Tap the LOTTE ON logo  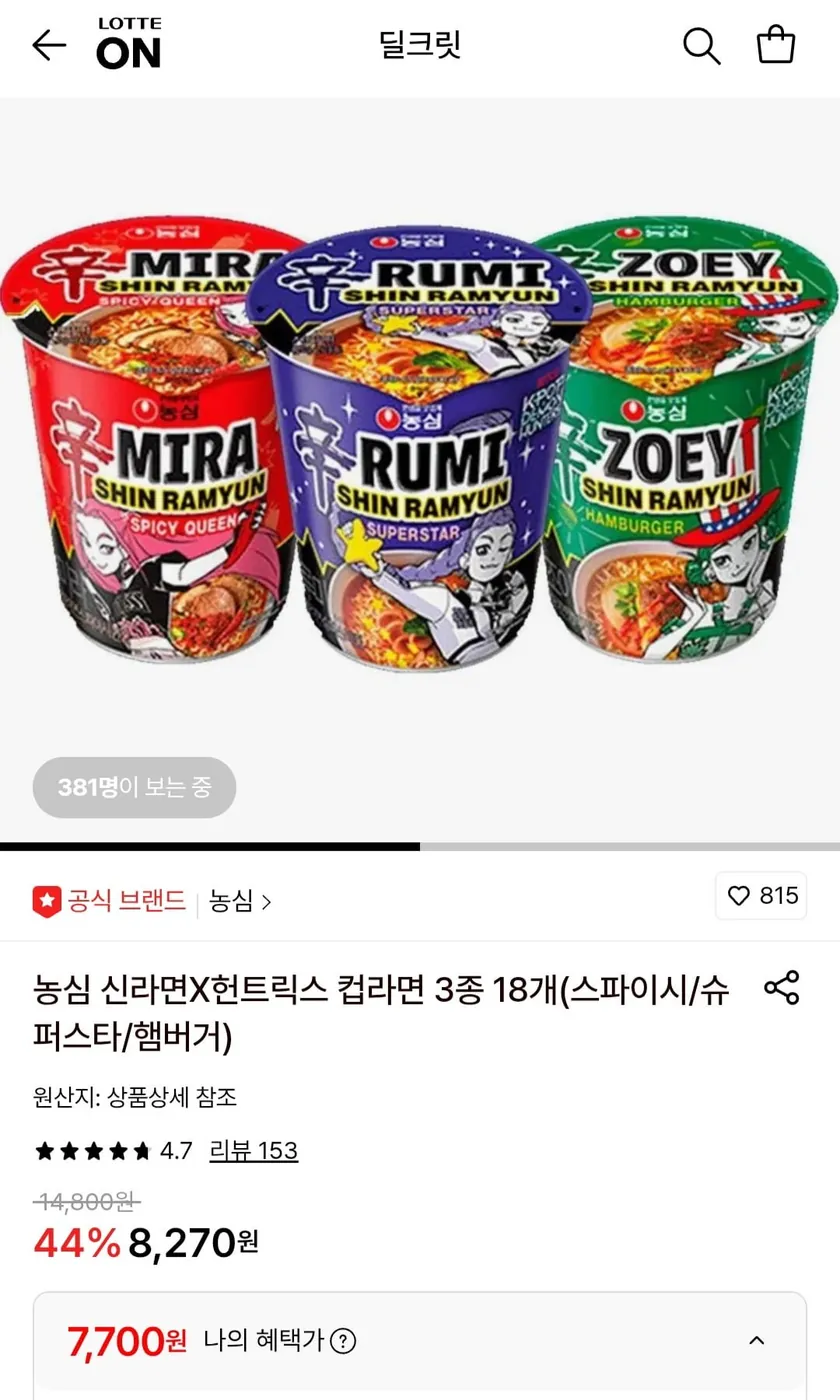click(x=126, y=45)
